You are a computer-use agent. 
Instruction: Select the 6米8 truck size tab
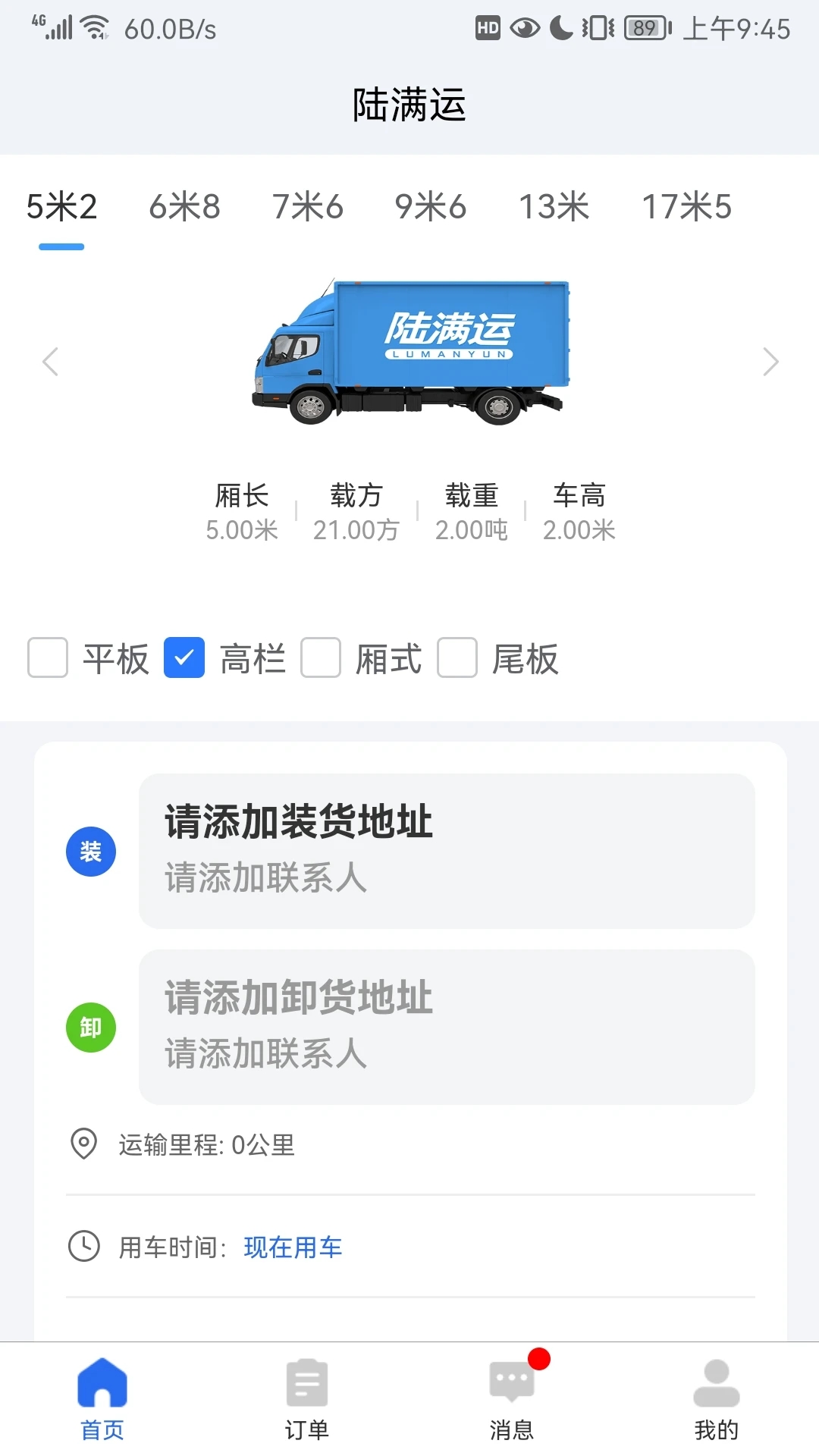point(184,207)
